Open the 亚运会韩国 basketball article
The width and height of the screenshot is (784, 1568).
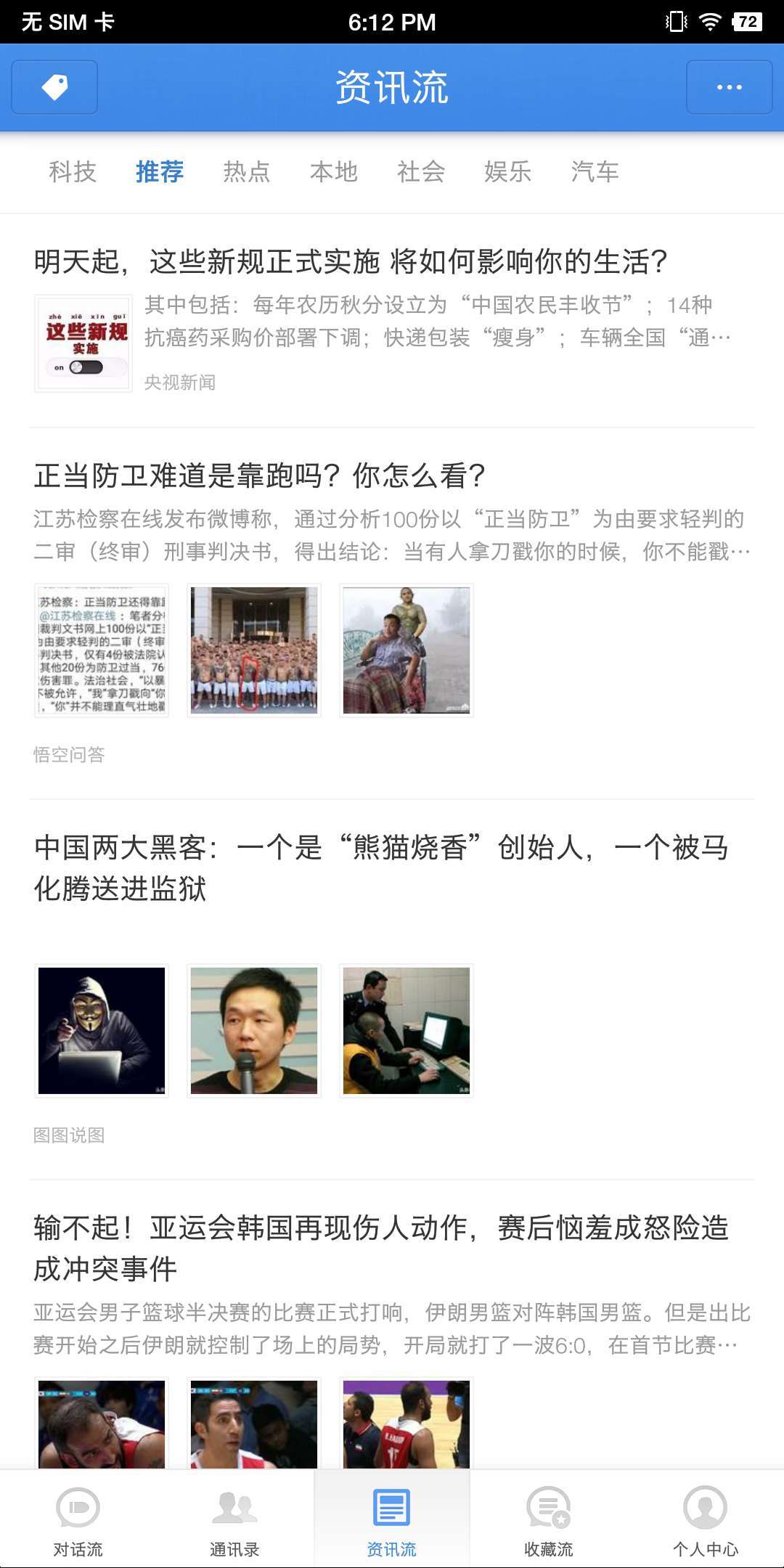(x=381, y=1248)
